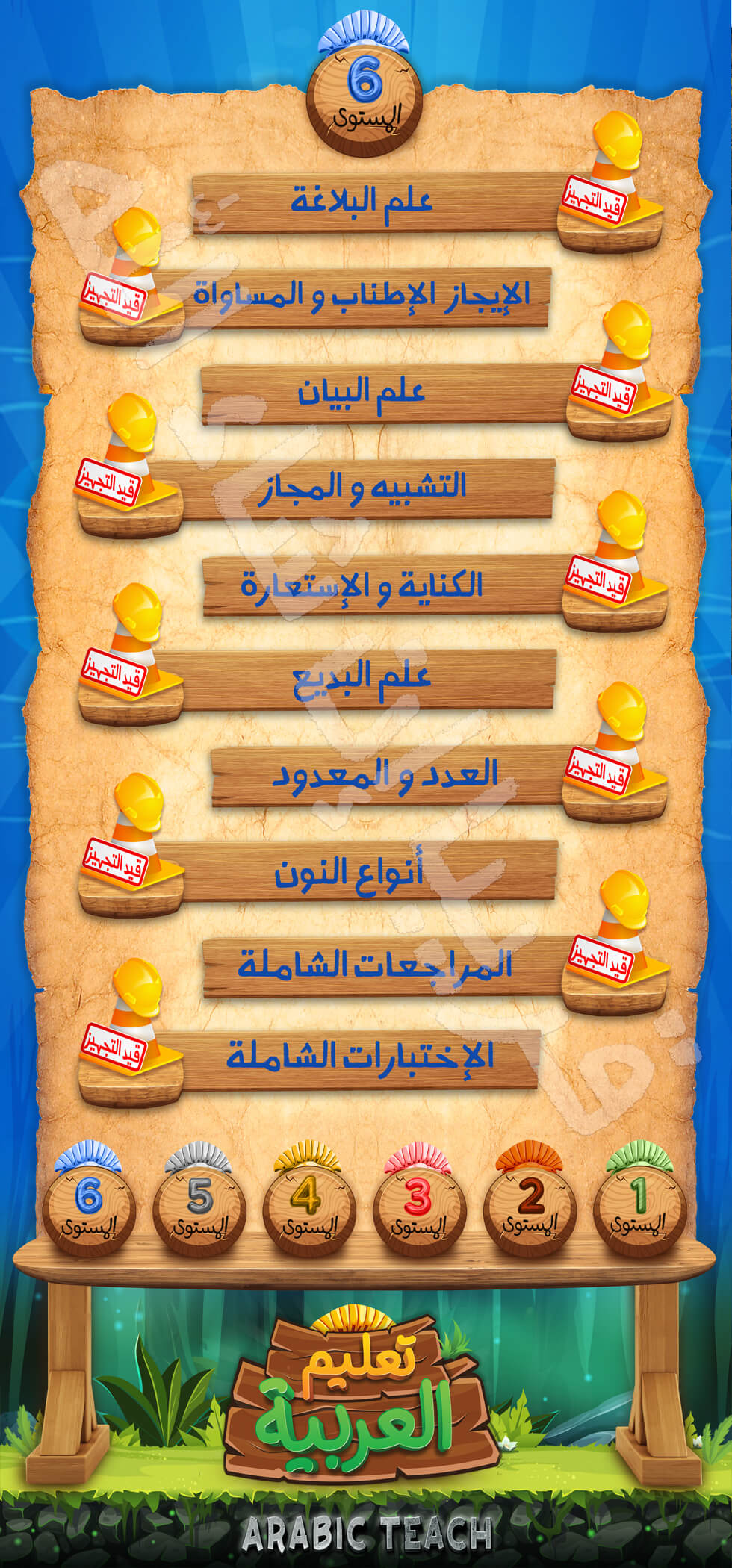Open the الإيجاز الإطناب و المساواة lesson
Viewport: 732px width, 1568px height.
[x=362, y=296]
